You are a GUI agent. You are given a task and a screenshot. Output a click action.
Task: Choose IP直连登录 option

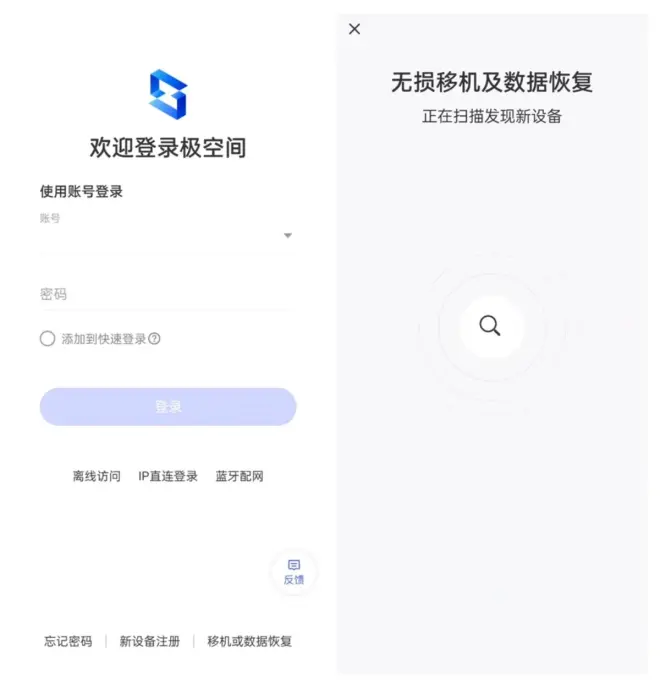[168, 476]
